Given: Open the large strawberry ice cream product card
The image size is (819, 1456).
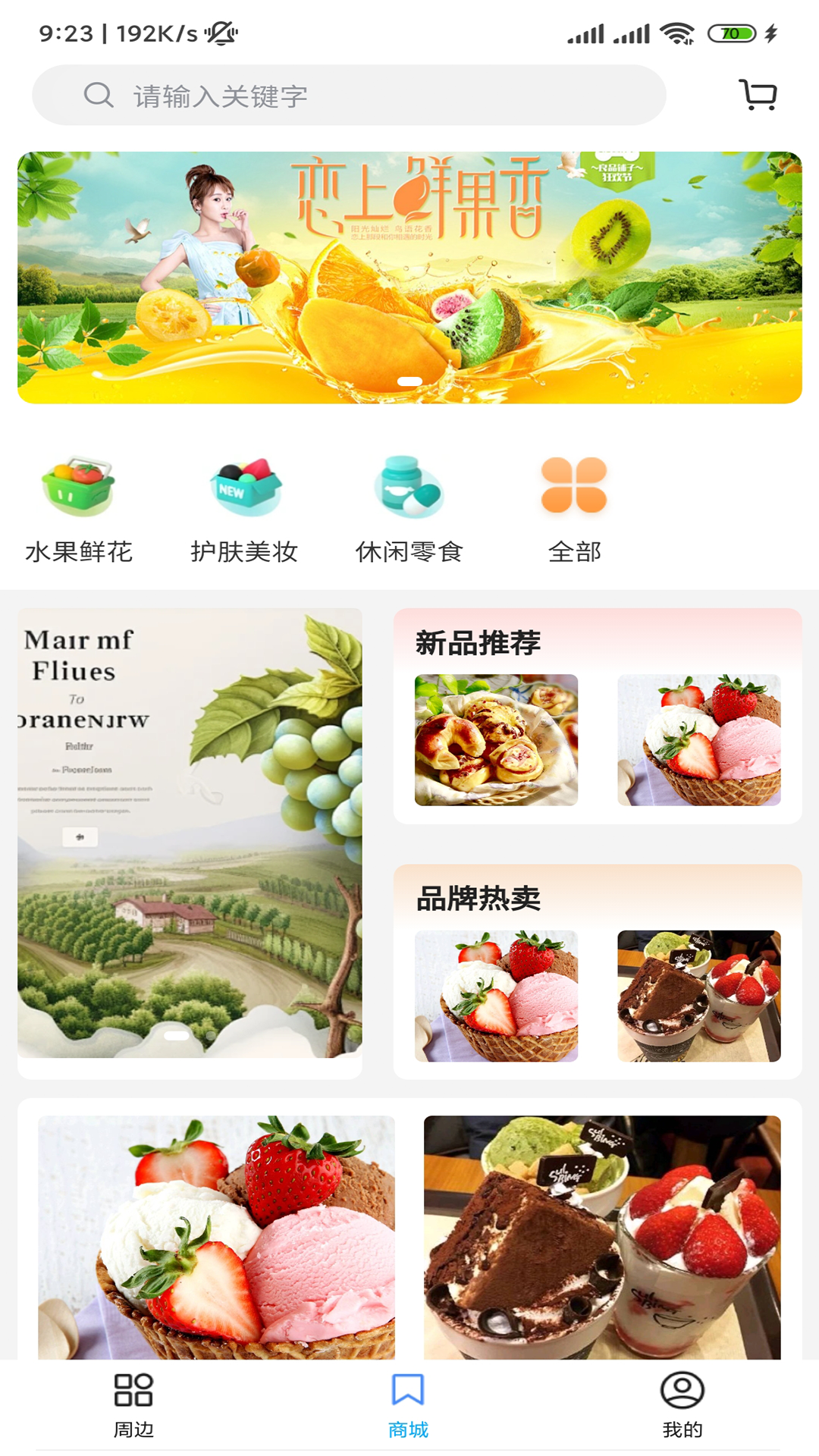Looking at the screenshot, I should [216, 1236].
